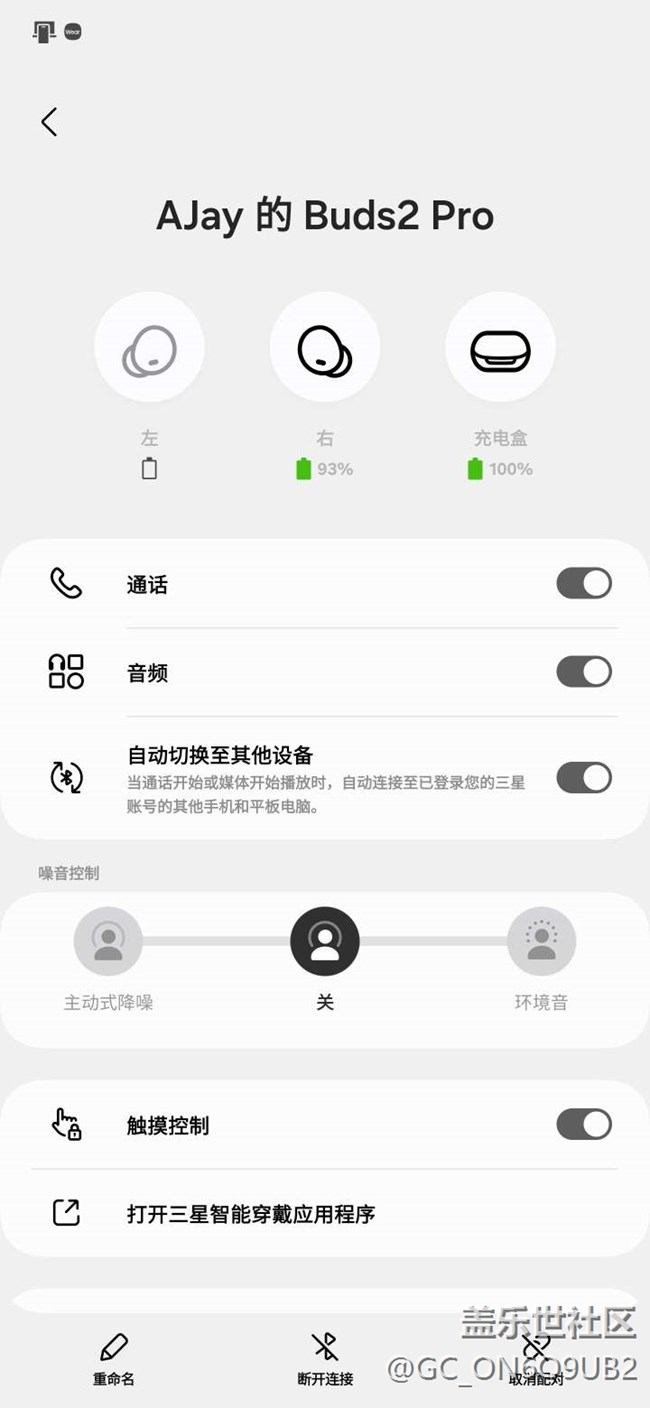Toggle the 通话 (calls) switch
This screenshot has height=1408, width=650.
[x=584, y=583]
